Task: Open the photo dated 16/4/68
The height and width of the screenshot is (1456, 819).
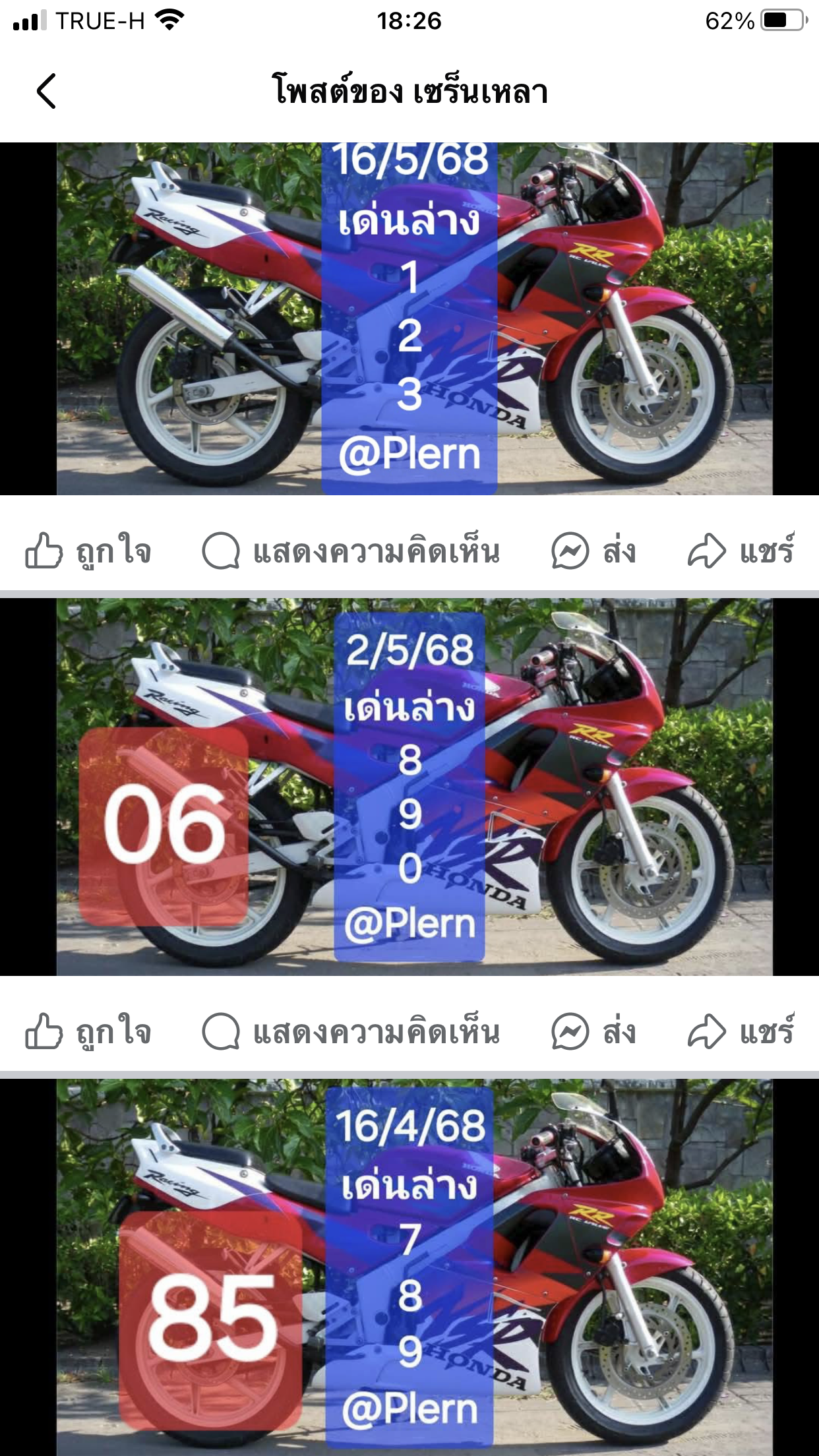Action: [x=409, y=1267]
